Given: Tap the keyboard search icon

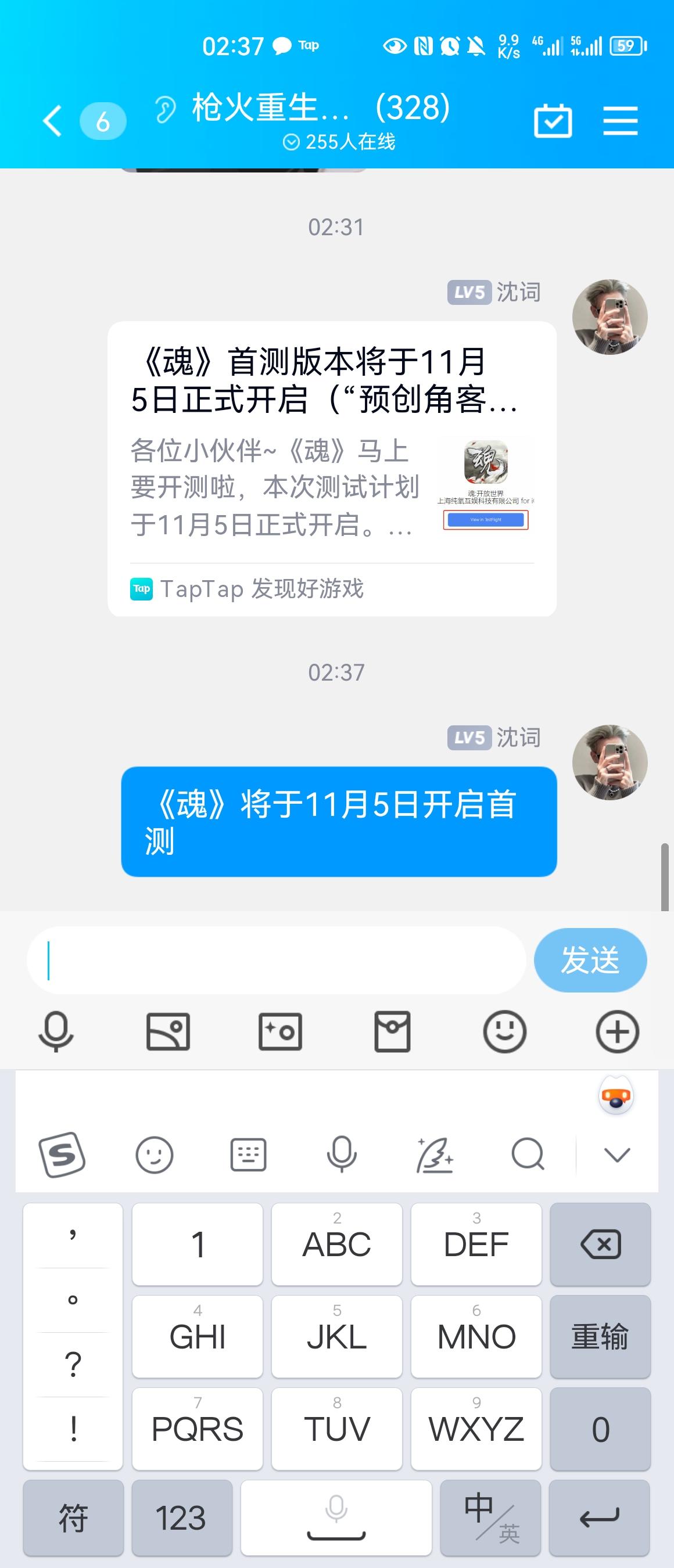Looking at the screenshot, I should pyautogui.click(x=529, y=1155).
